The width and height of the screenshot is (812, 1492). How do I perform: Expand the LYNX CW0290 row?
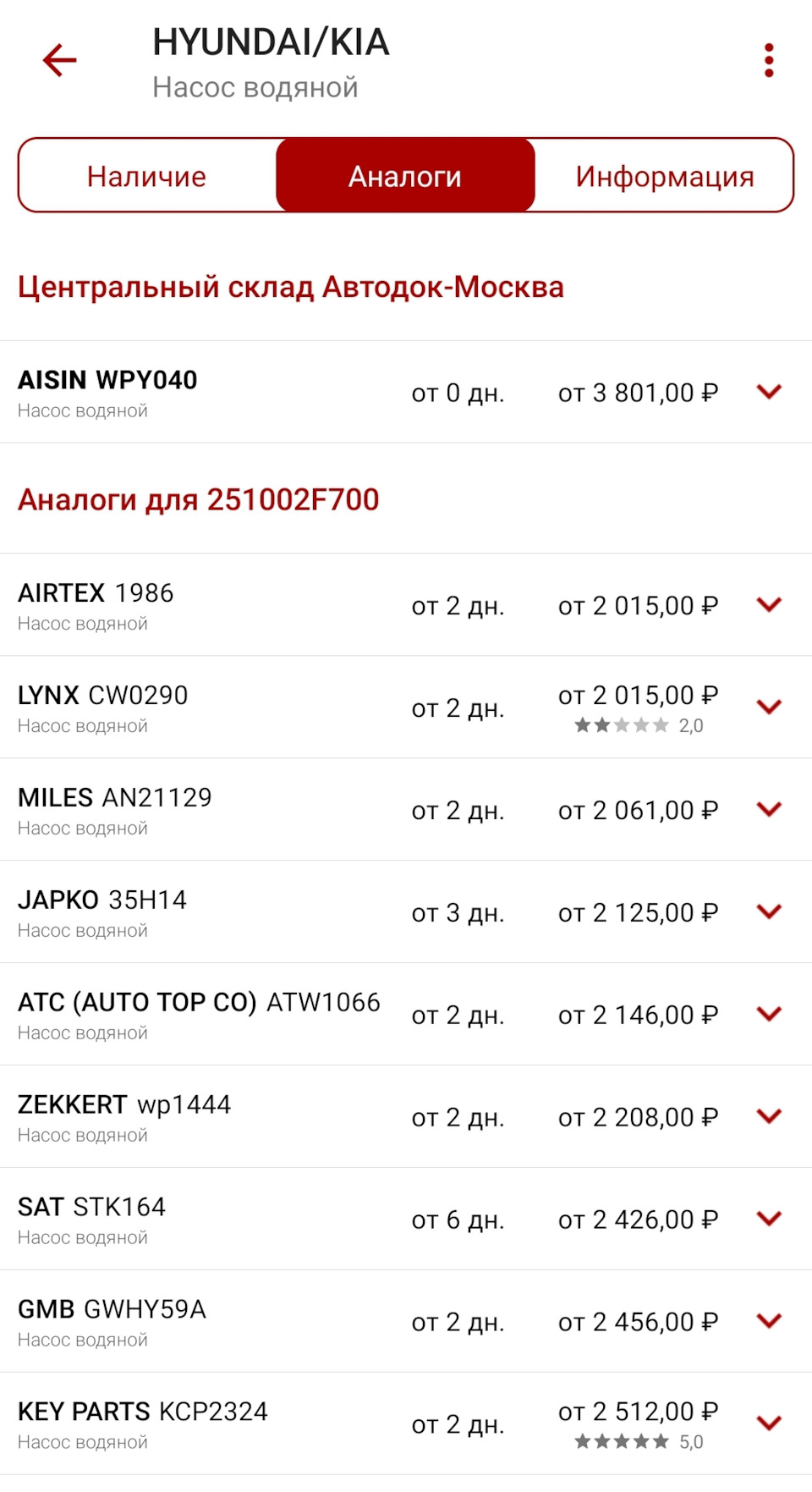point(768,707)
